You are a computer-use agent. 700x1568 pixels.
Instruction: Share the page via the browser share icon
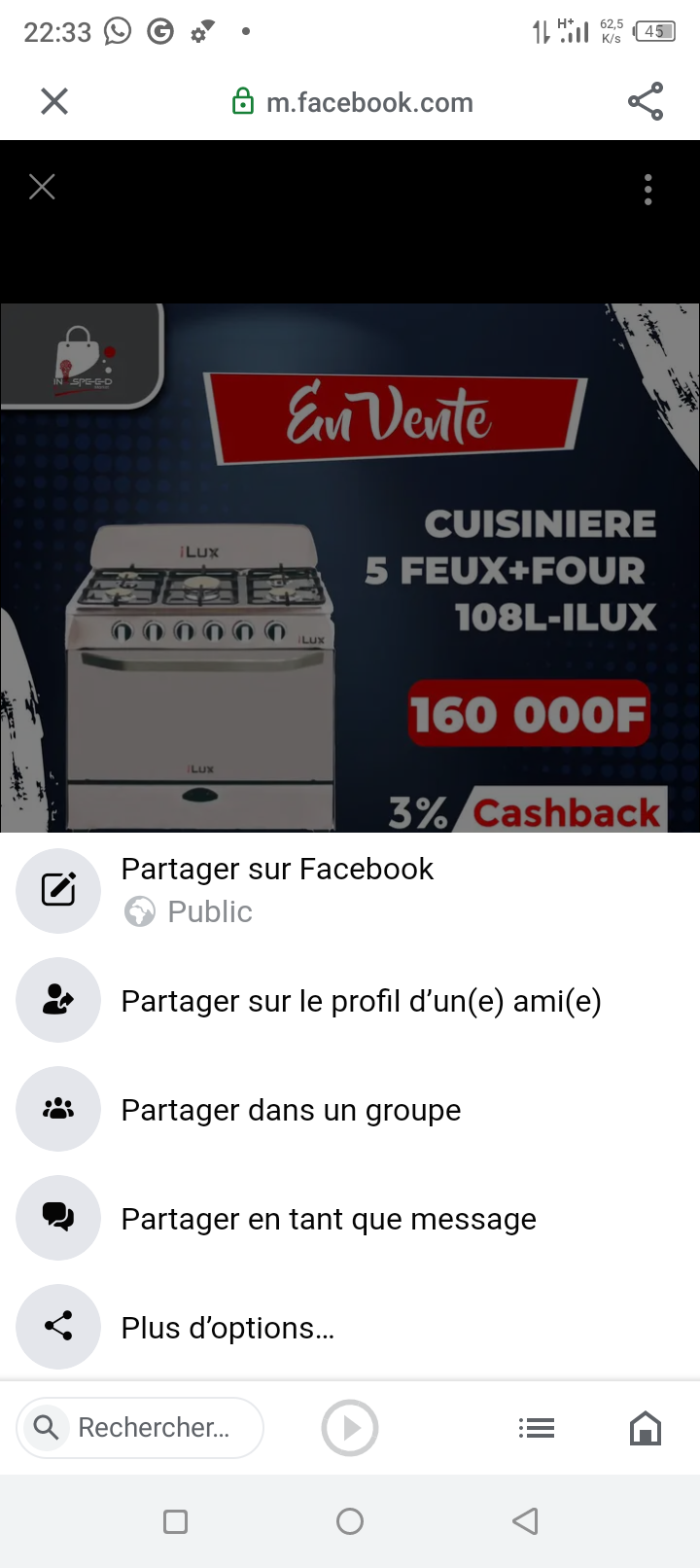pos(646,101)
